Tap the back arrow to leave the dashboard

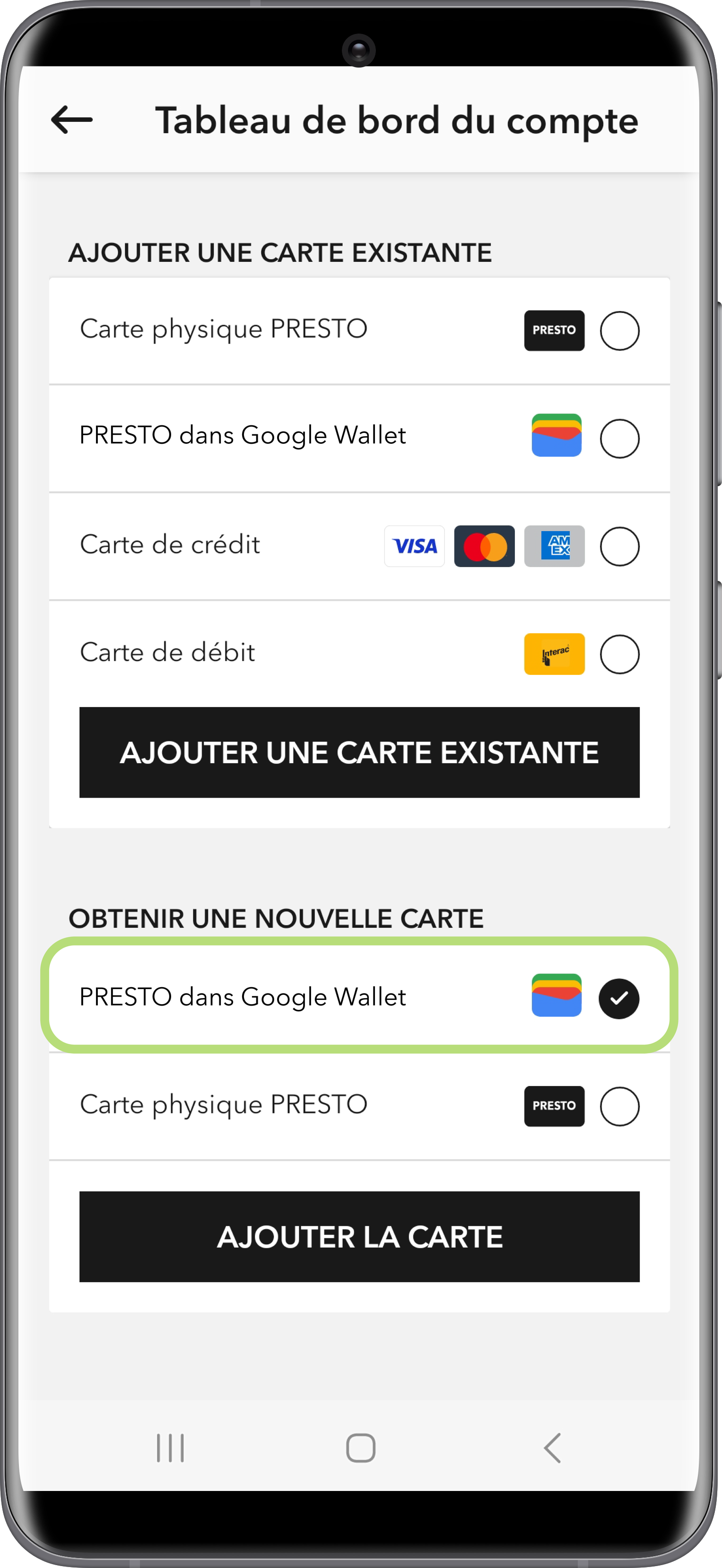tap(70, 120)
